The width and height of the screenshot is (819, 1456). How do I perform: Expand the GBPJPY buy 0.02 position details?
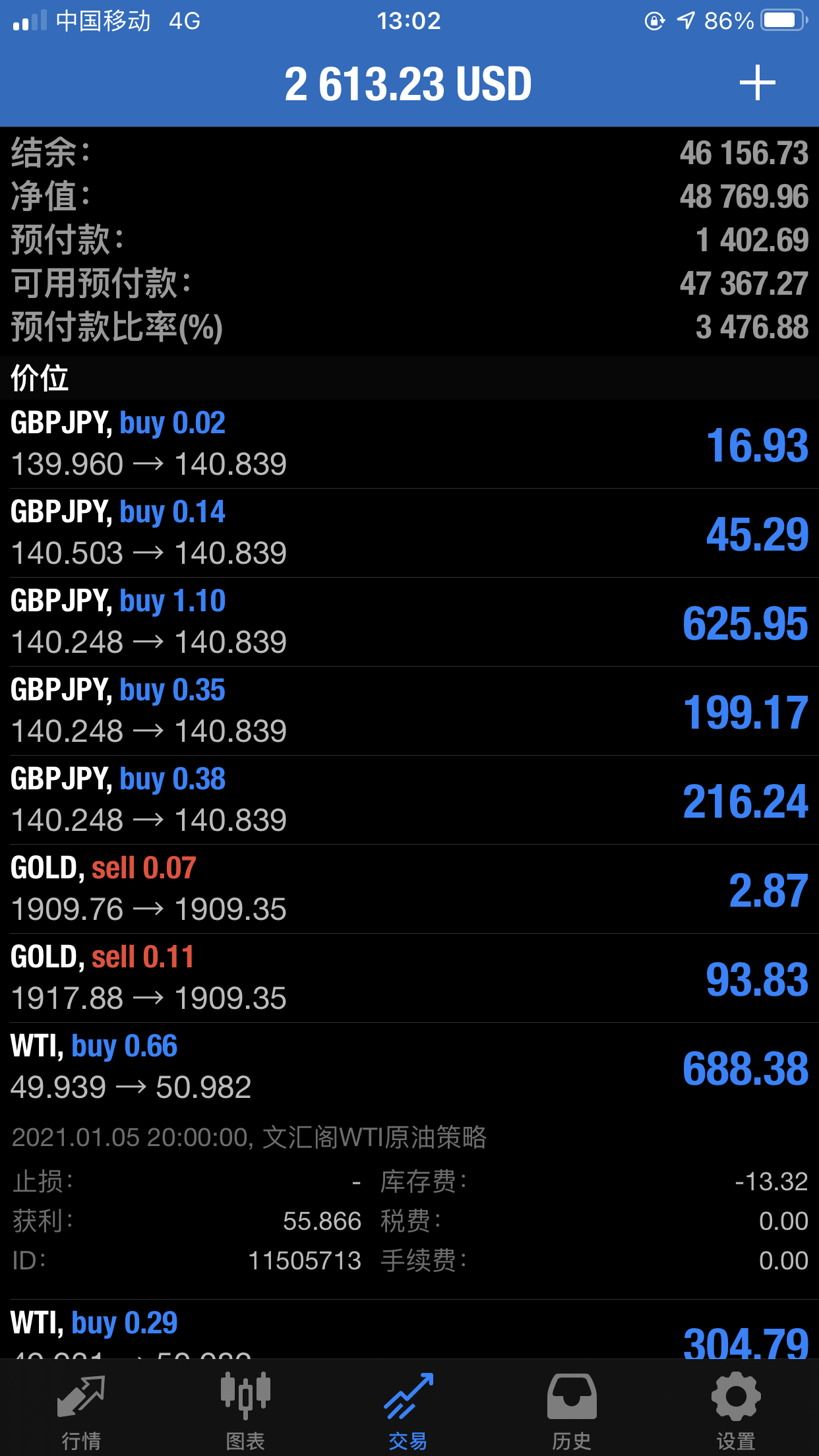click(x=409, y=442)
